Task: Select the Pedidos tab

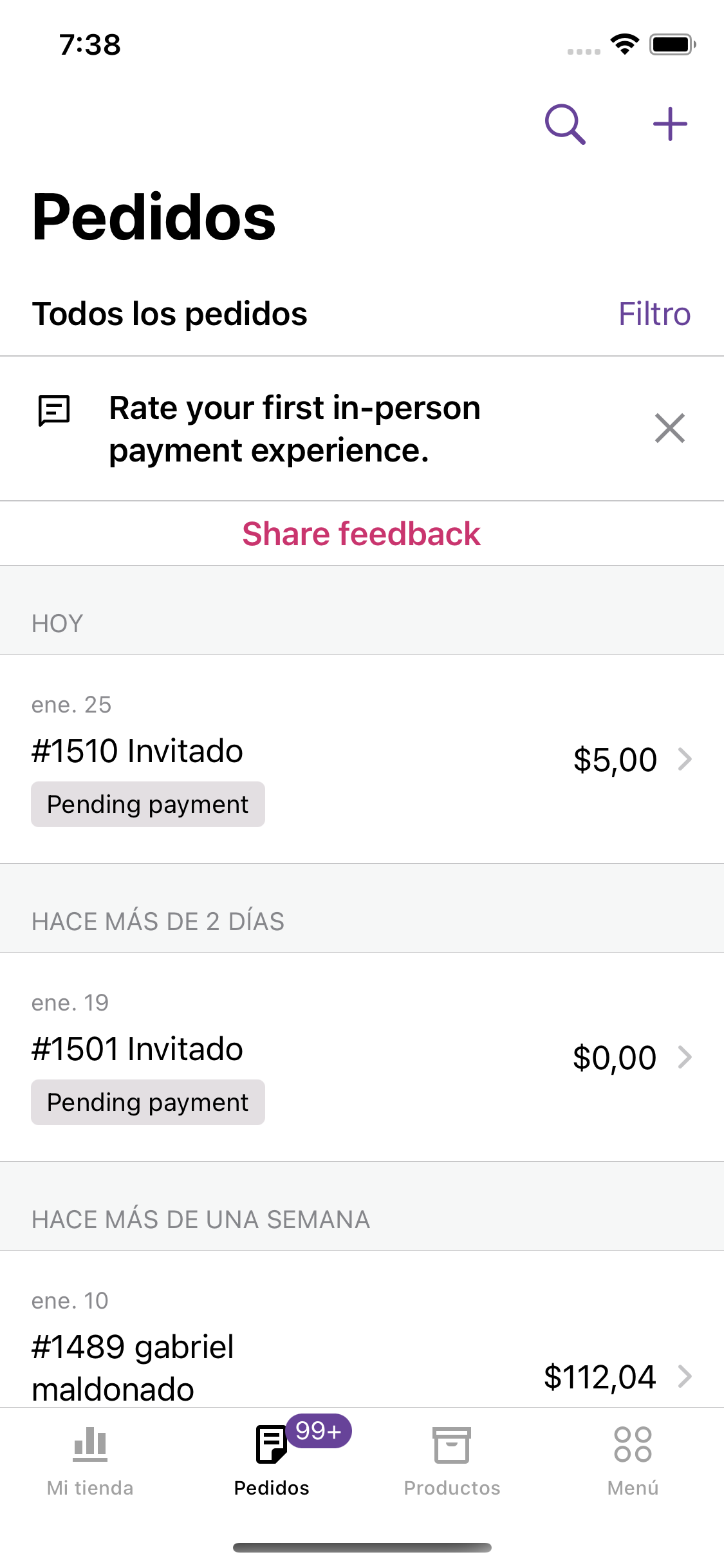Action: pos(272,1460)
